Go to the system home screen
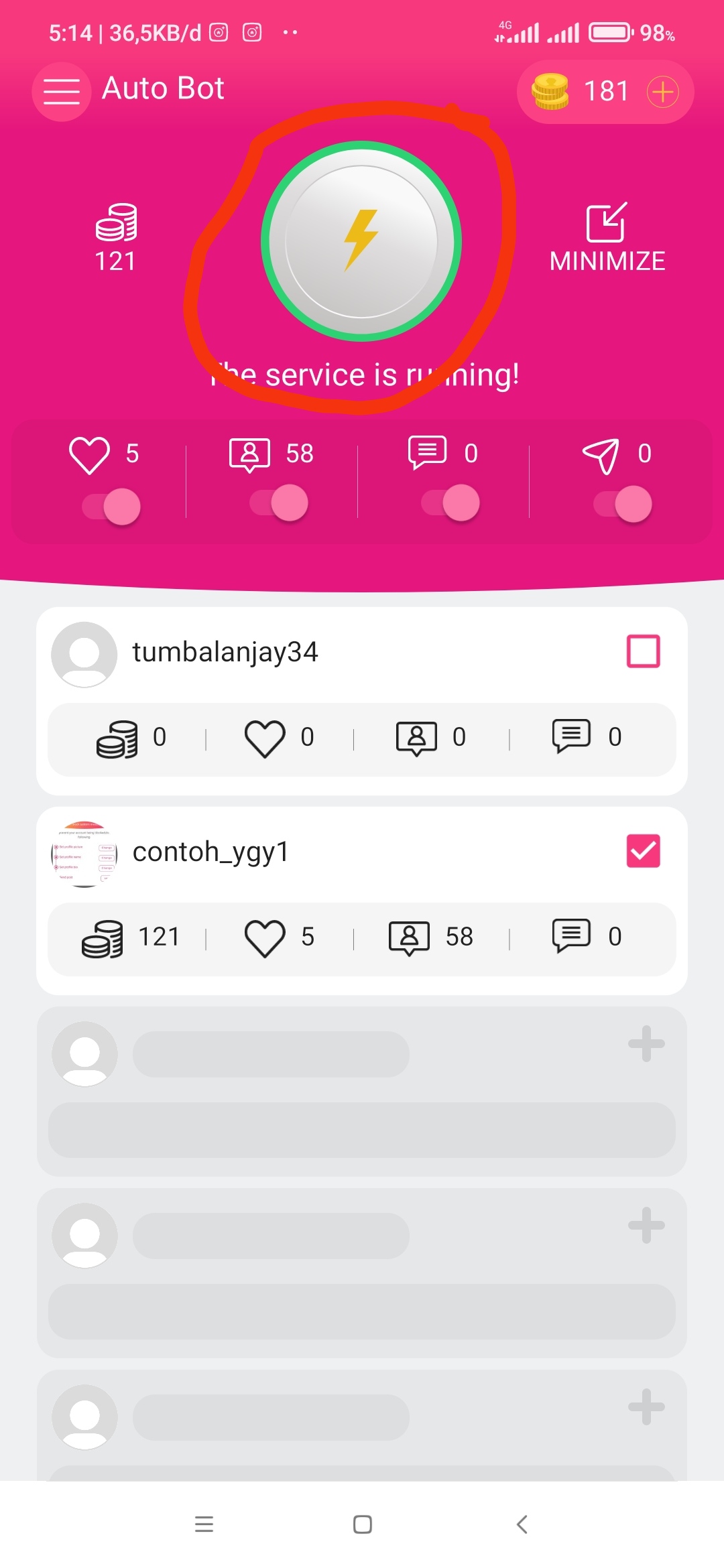Screen dimensions: 724x1568 pos(362,1524)
